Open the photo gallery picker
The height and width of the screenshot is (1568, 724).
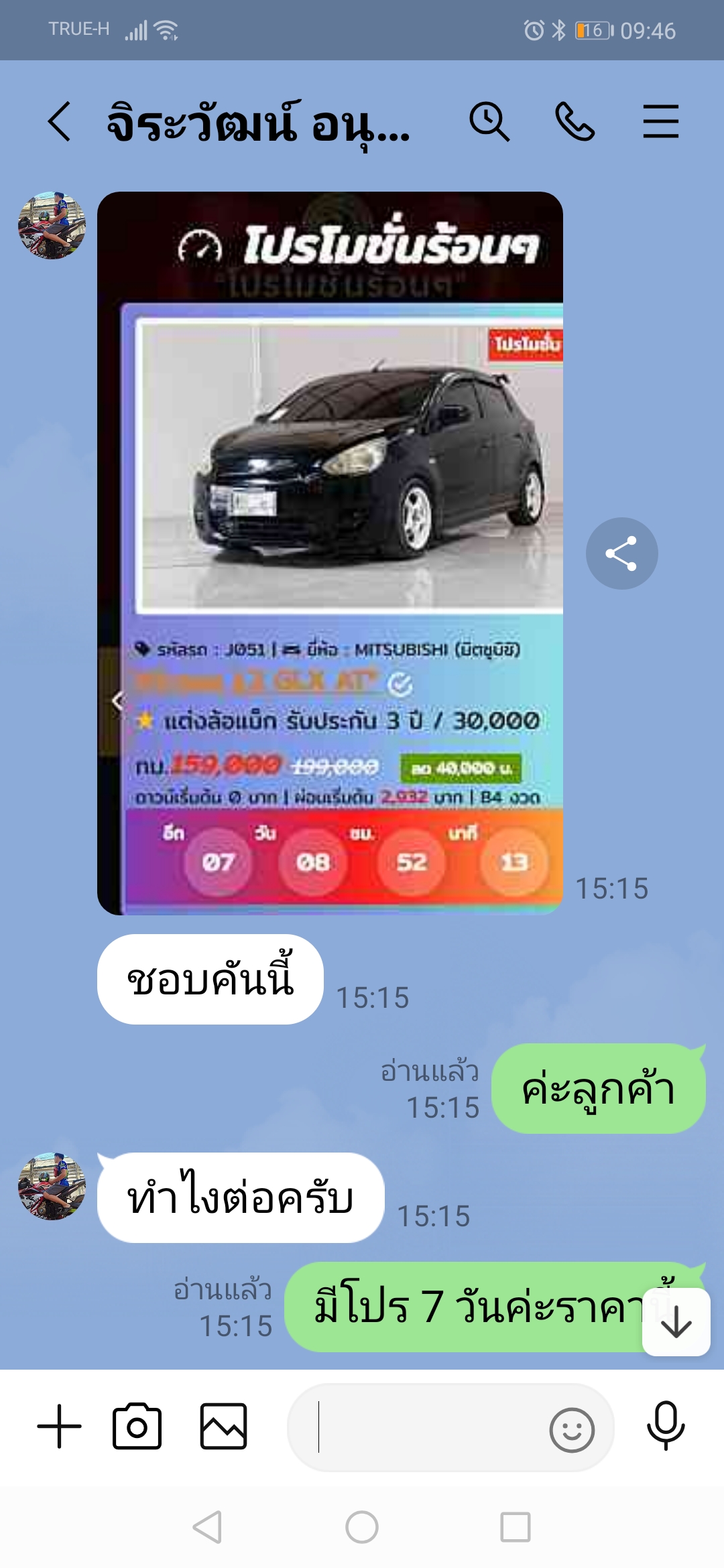pos(224,1427)
